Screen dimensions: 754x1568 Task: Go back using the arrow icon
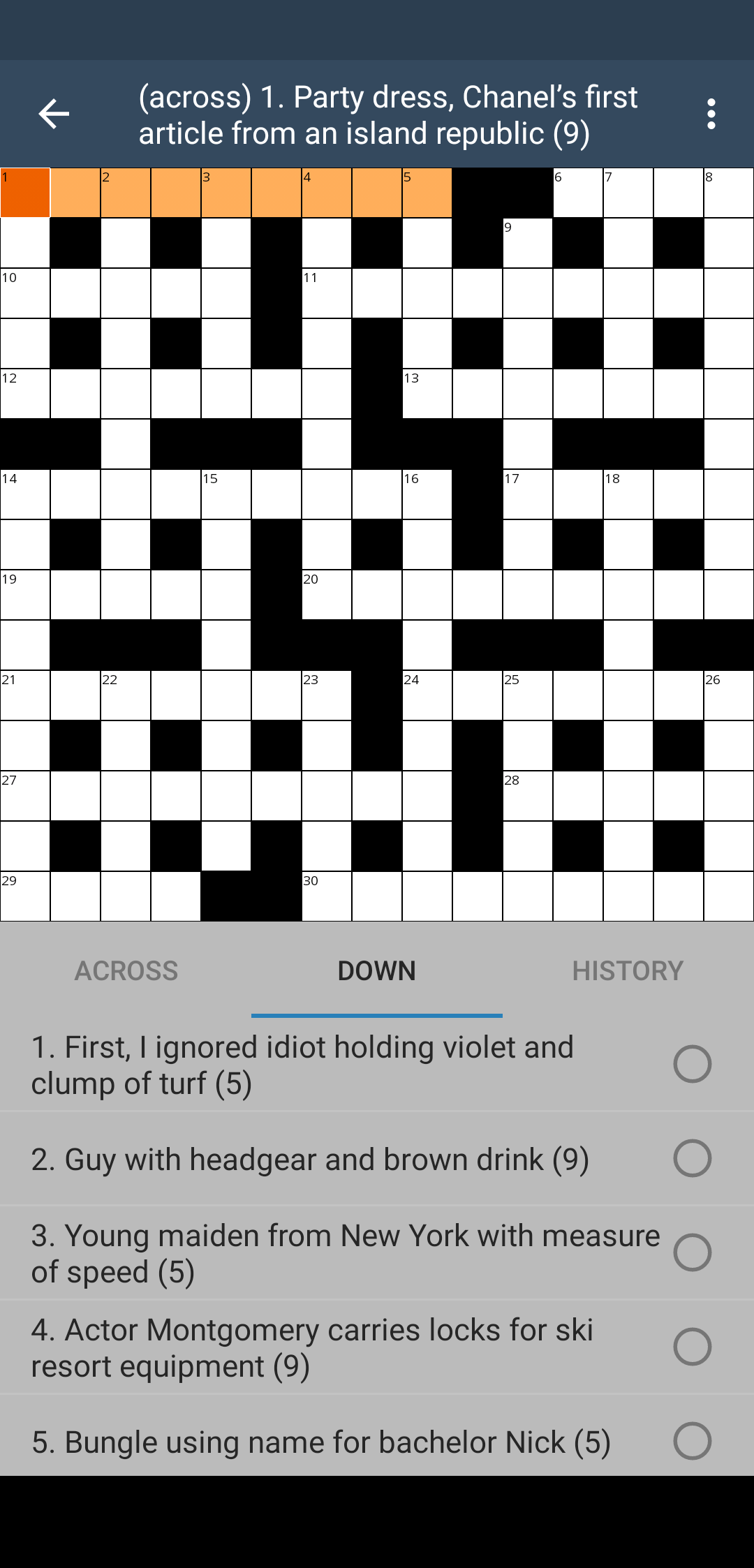click(x=54, y=114)
